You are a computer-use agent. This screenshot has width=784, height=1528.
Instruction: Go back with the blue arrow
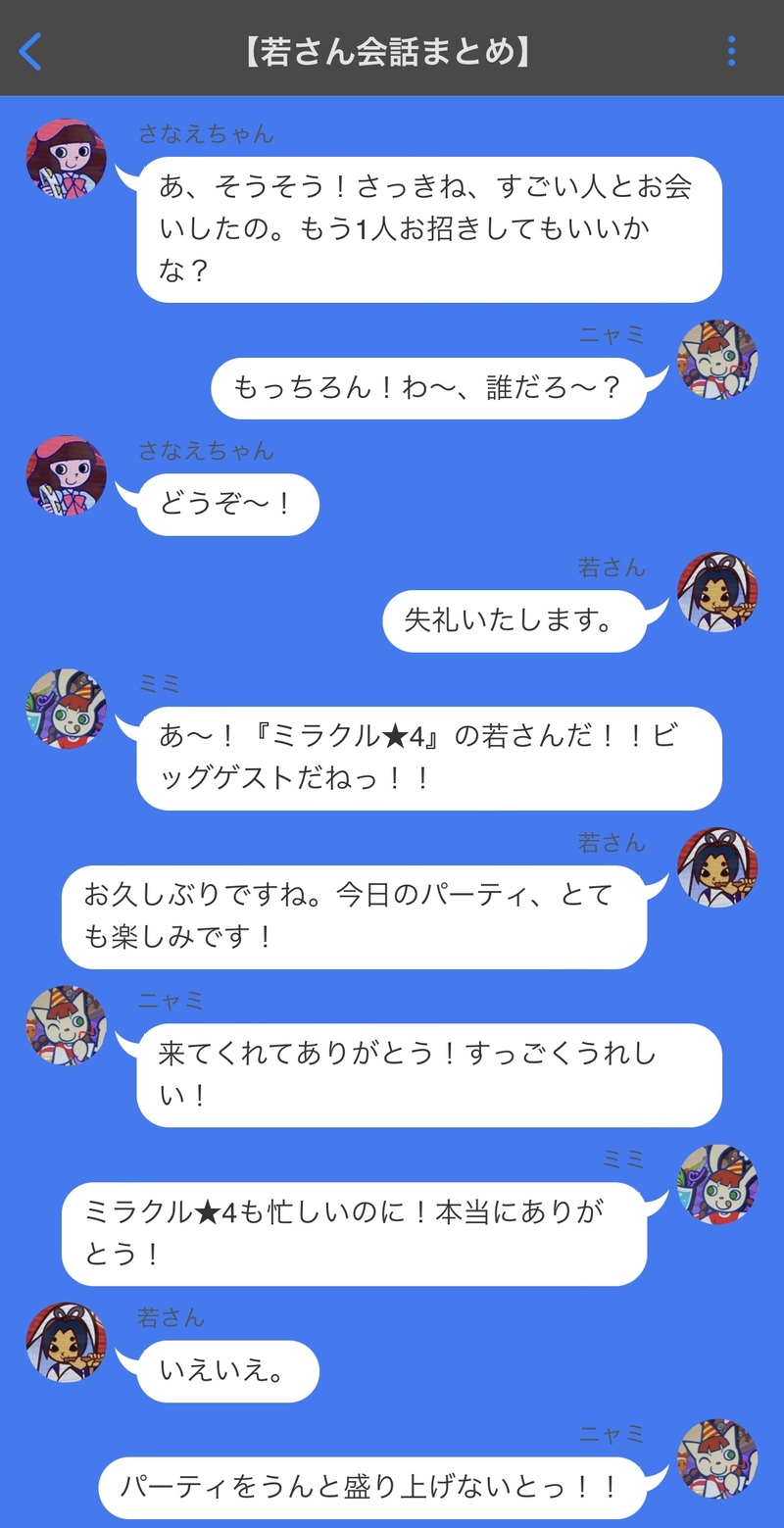[x=30, y=51]
